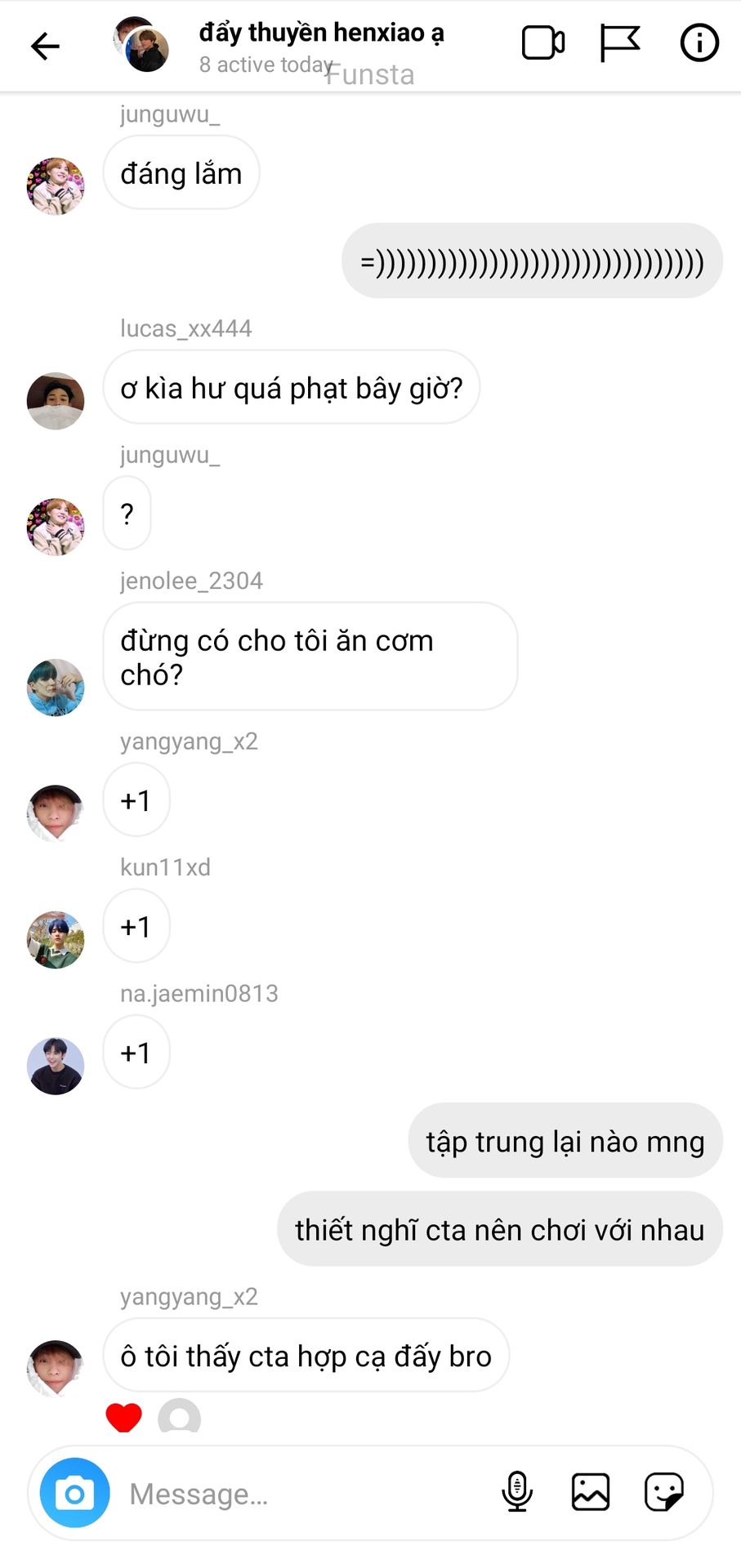Screen dimensions: 741x1568
Task: Record a voice message
Action: 517,1492
